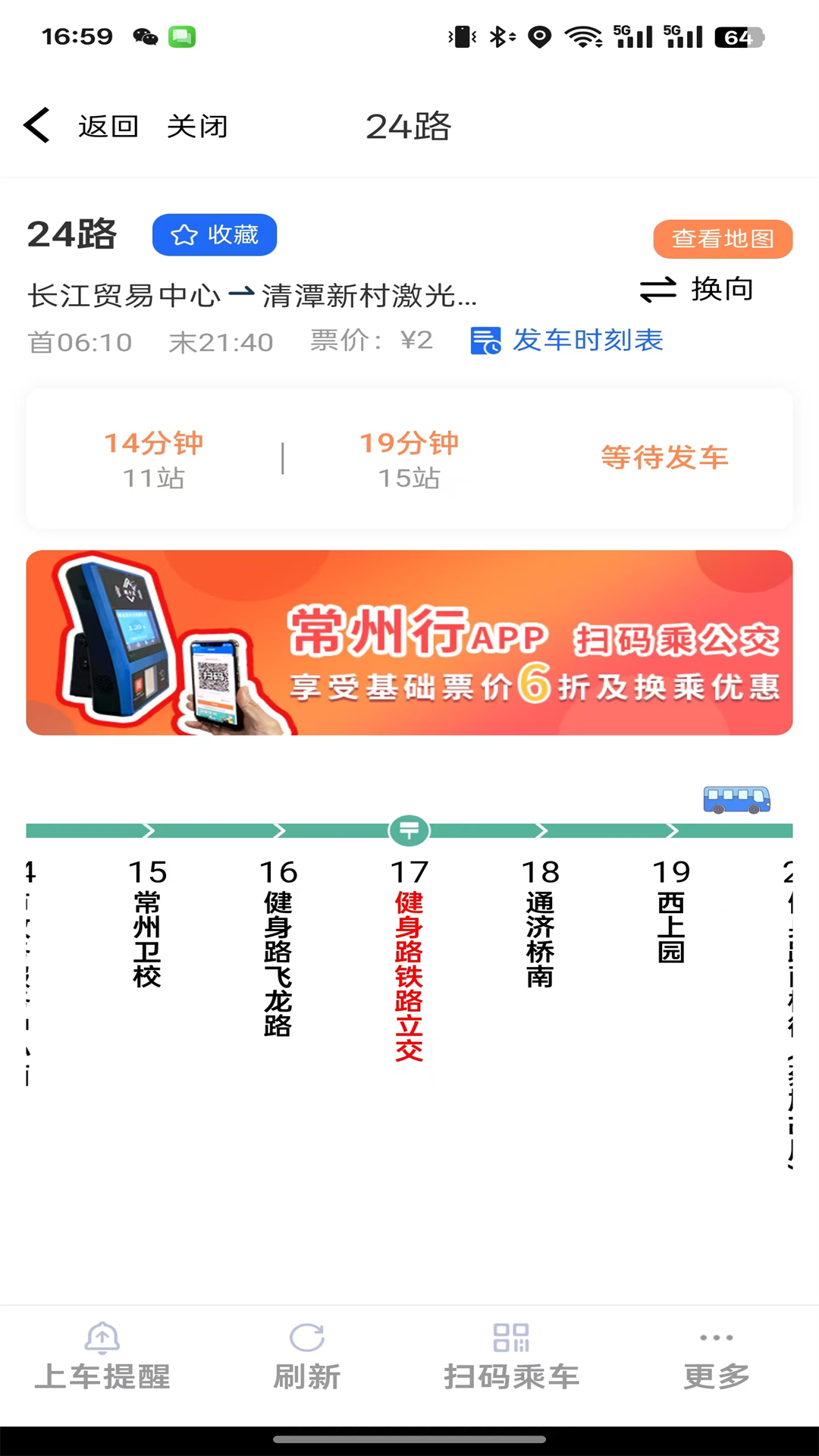Reverse the route direction with 换向

pos(696,289)
